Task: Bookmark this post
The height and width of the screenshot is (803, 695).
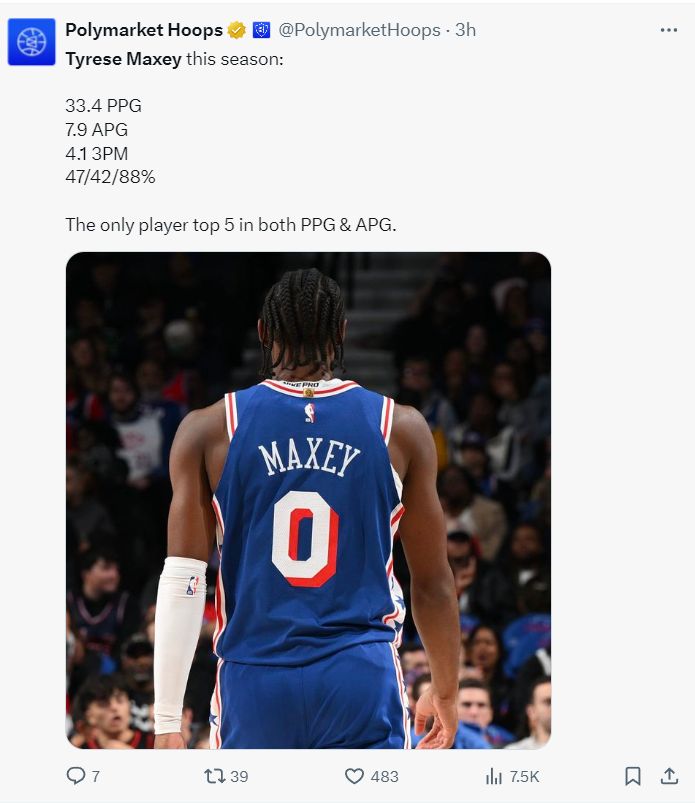Action: 632,776
